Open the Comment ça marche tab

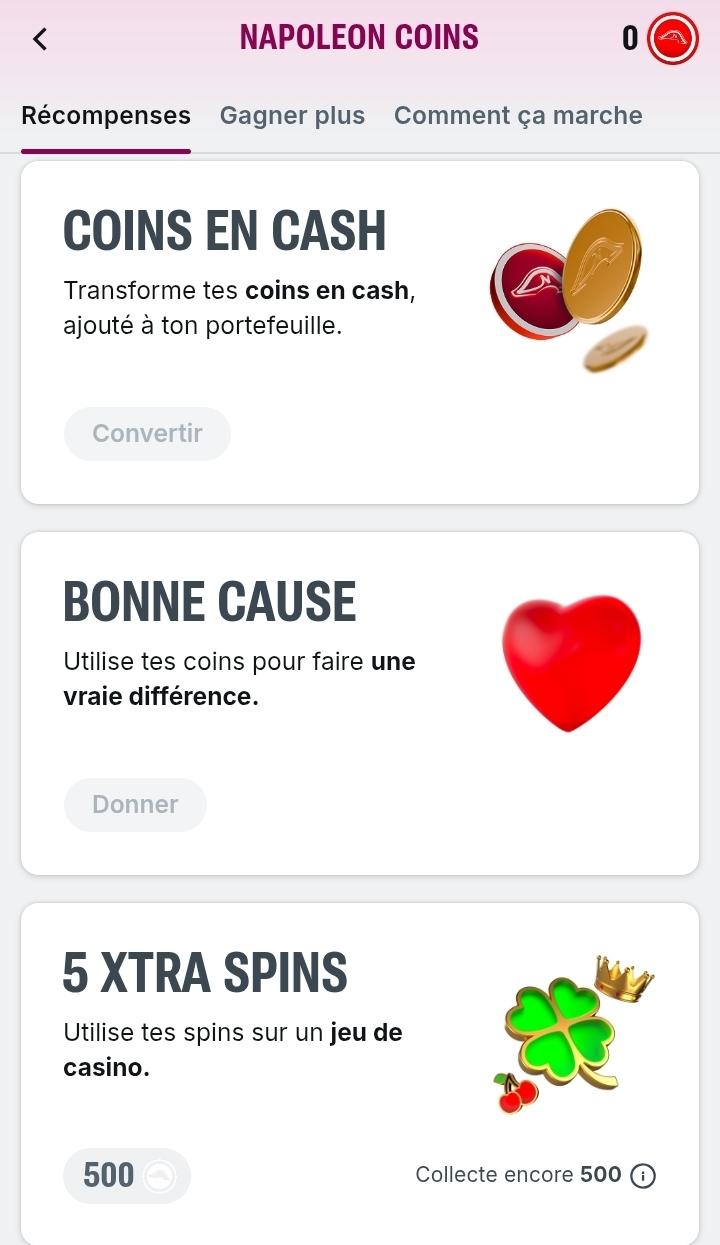[518, 116]
